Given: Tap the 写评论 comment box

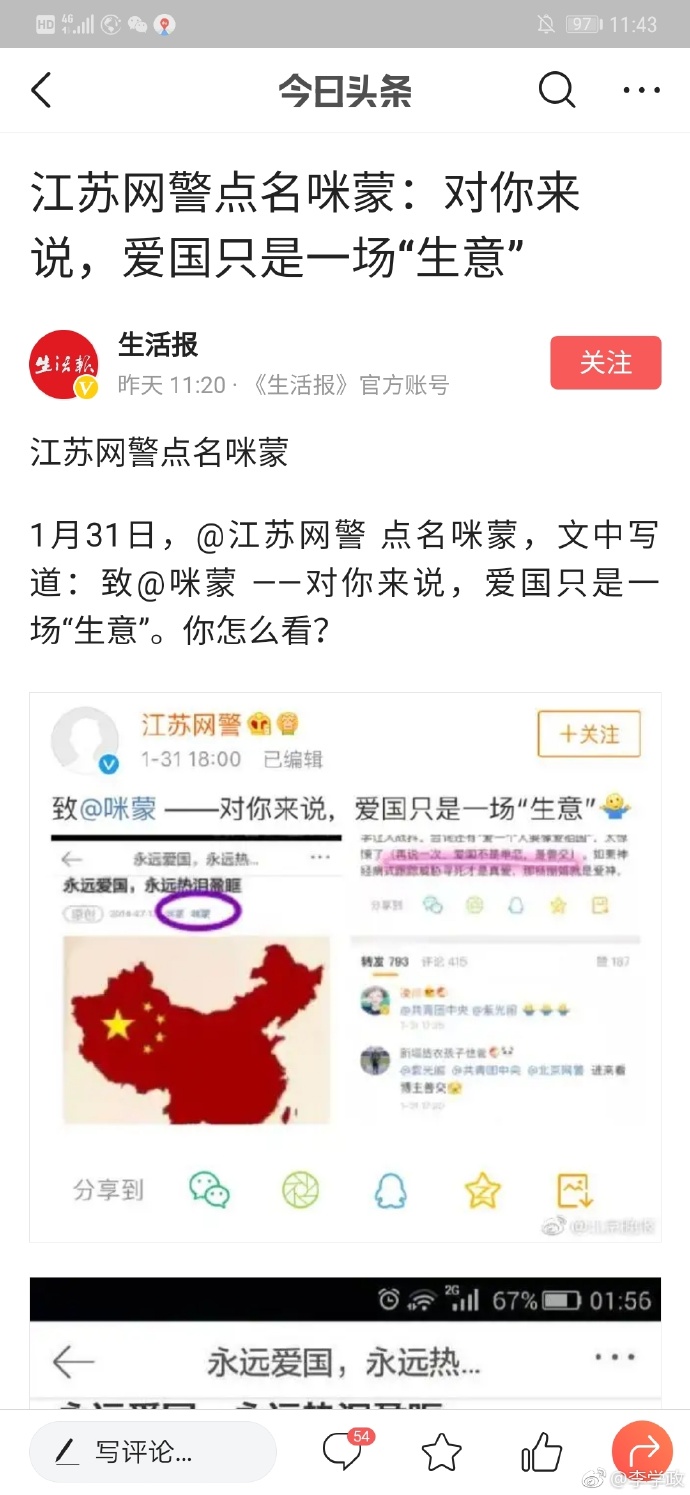Looking at the screenshot, I should (x=152, y=1451).
